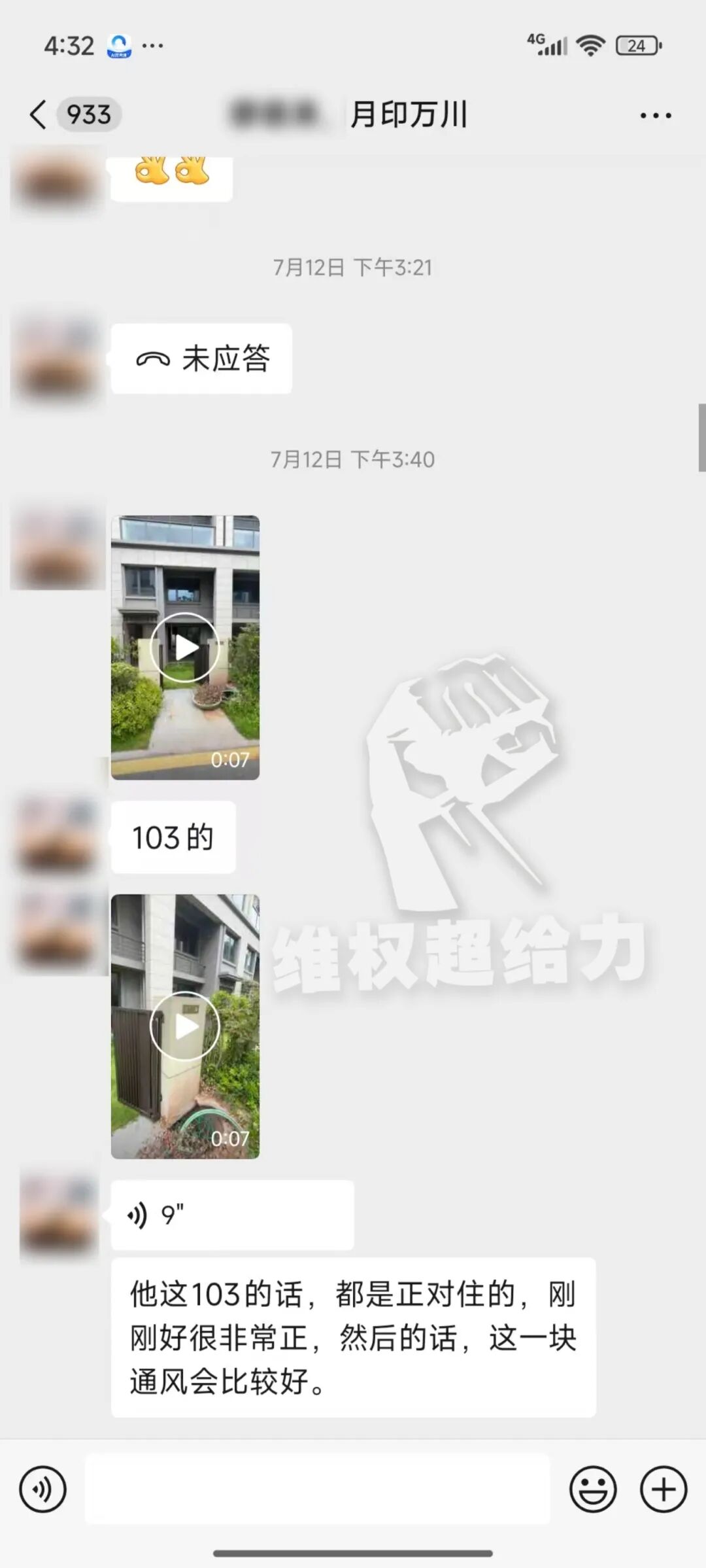Open the plus attachment menu
This screenshot has height=1568, width=706.
[663, 1490]
